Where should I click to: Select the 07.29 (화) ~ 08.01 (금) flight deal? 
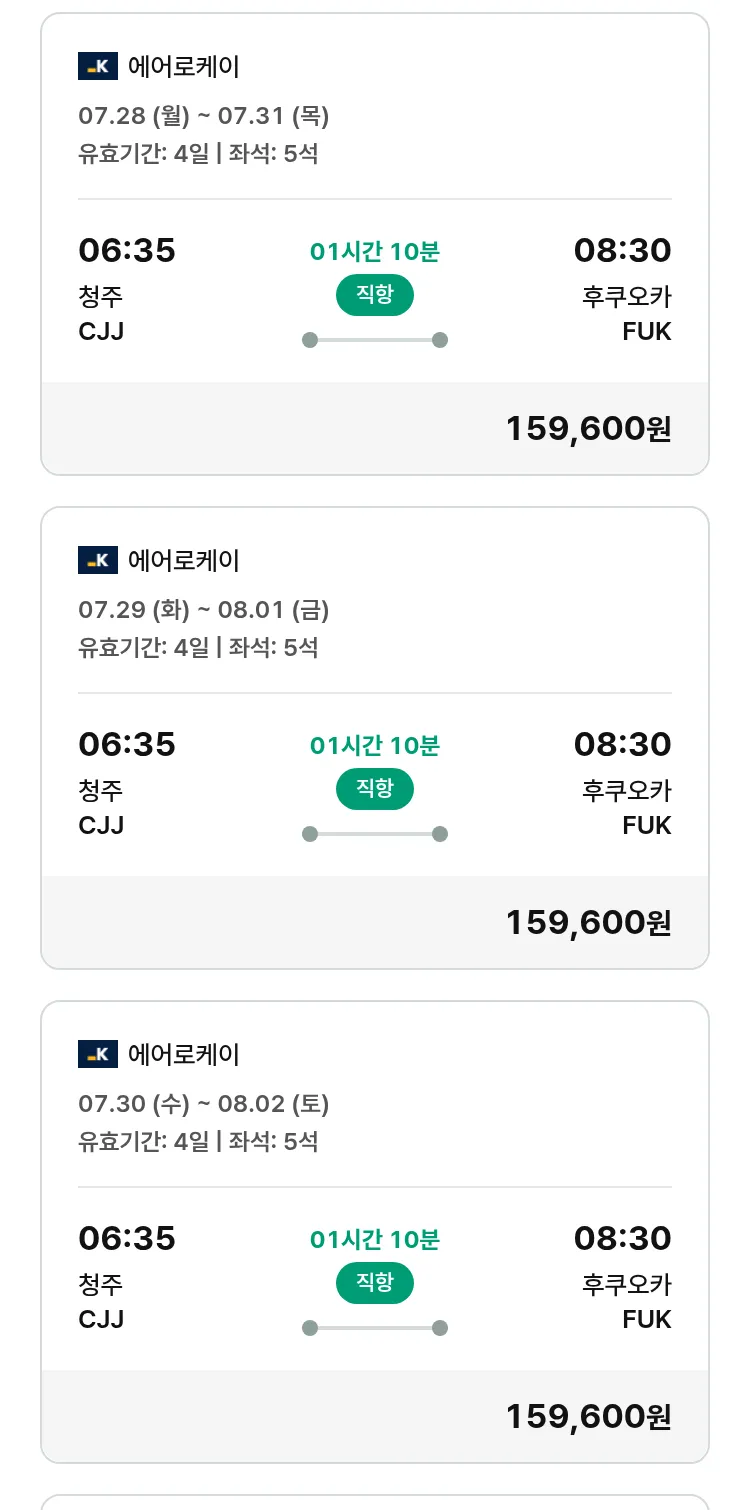(x=375, y=738)
